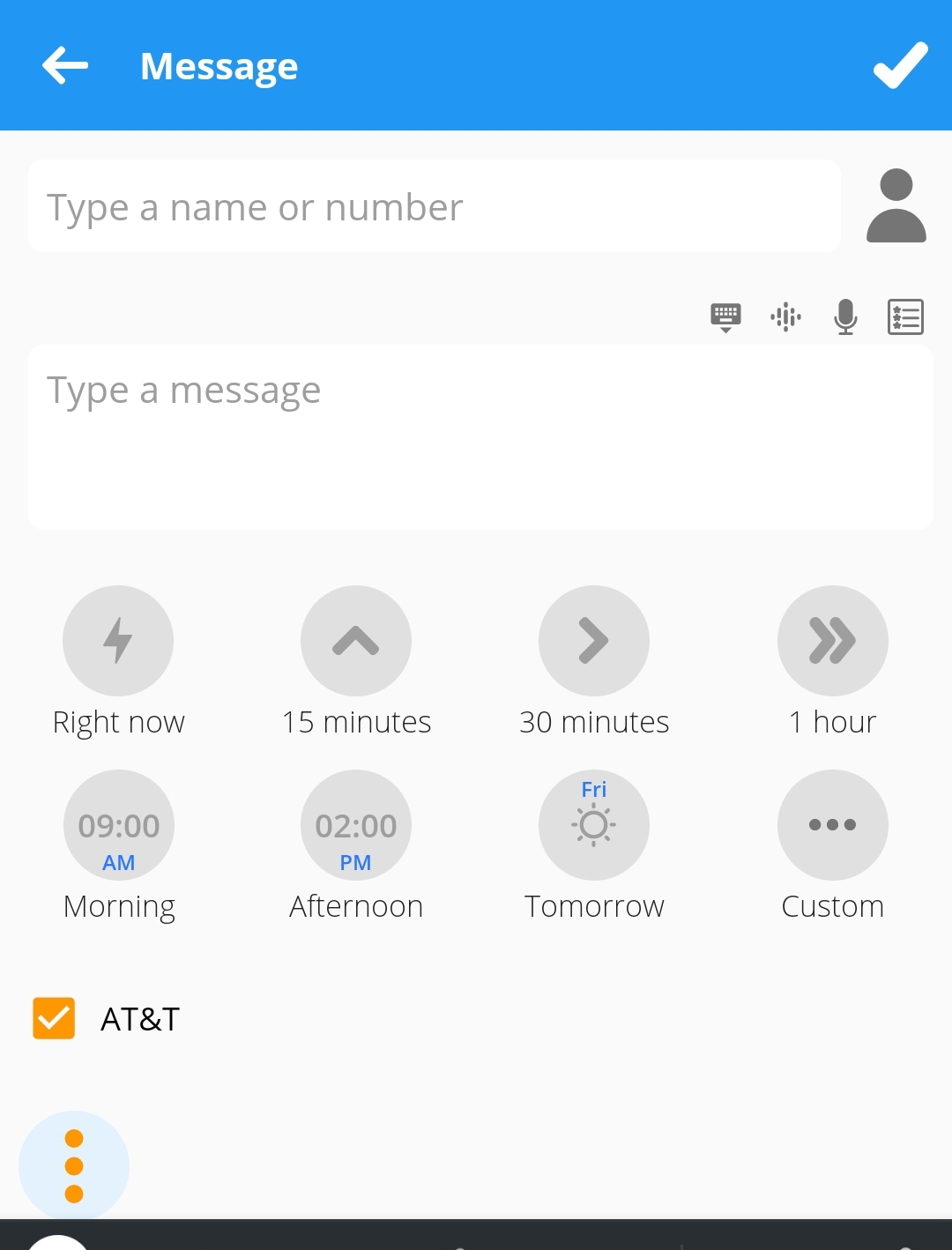952x1250 pixels.
Task: Tap the 1 hour double chevron
Action: tap(832, 641)
